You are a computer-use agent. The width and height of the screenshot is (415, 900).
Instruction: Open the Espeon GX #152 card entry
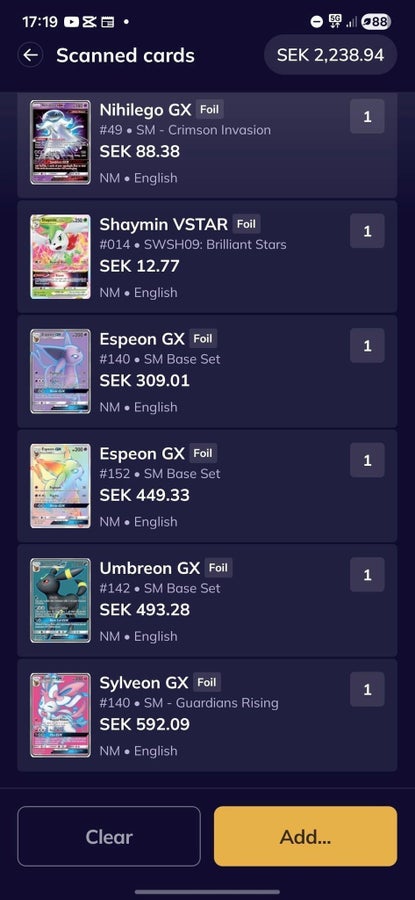coord(207,486)
